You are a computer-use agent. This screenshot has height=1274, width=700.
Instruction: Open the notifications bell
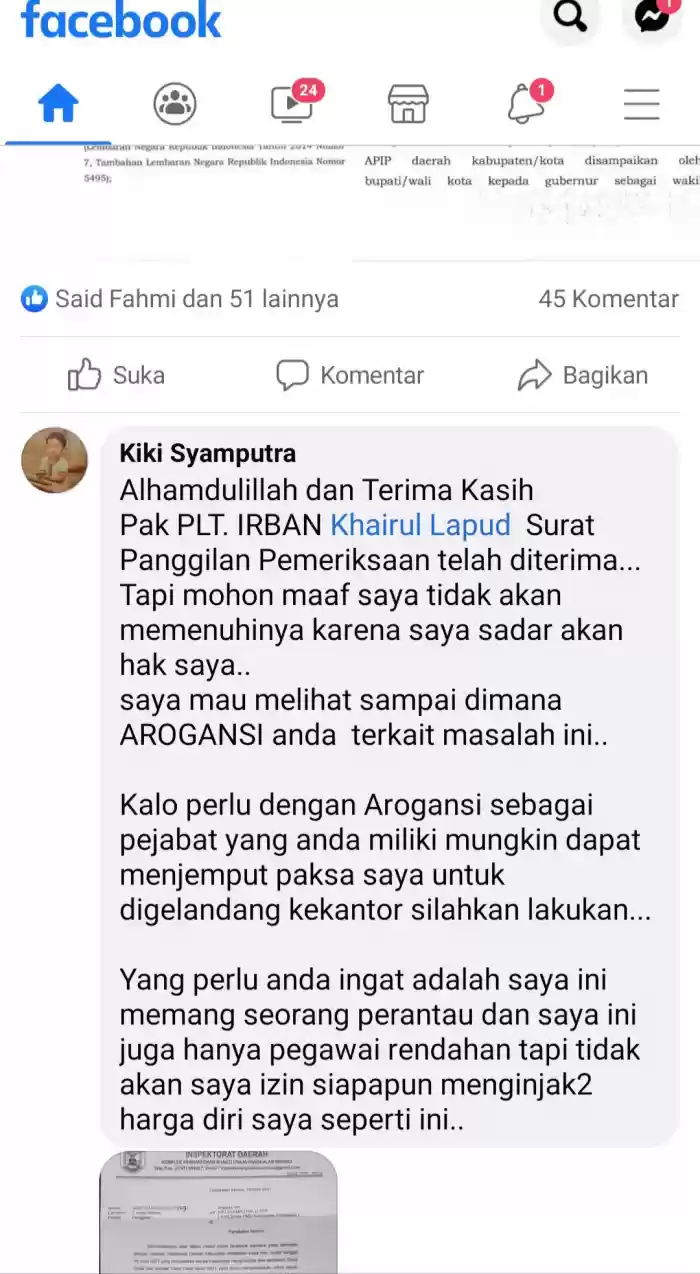tap(526, 104)
